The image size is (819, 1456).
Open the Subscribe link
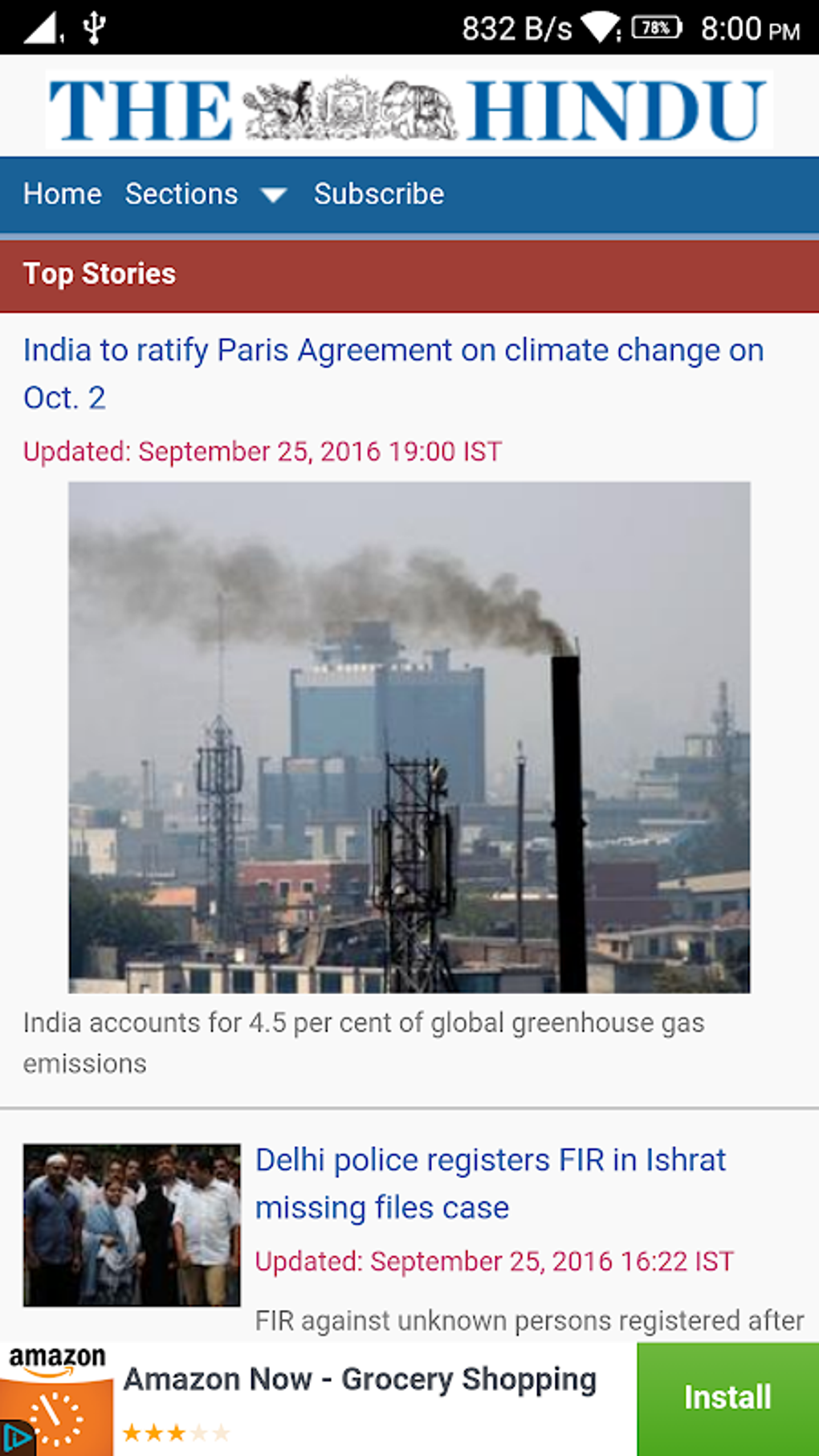tap(379, 194)
